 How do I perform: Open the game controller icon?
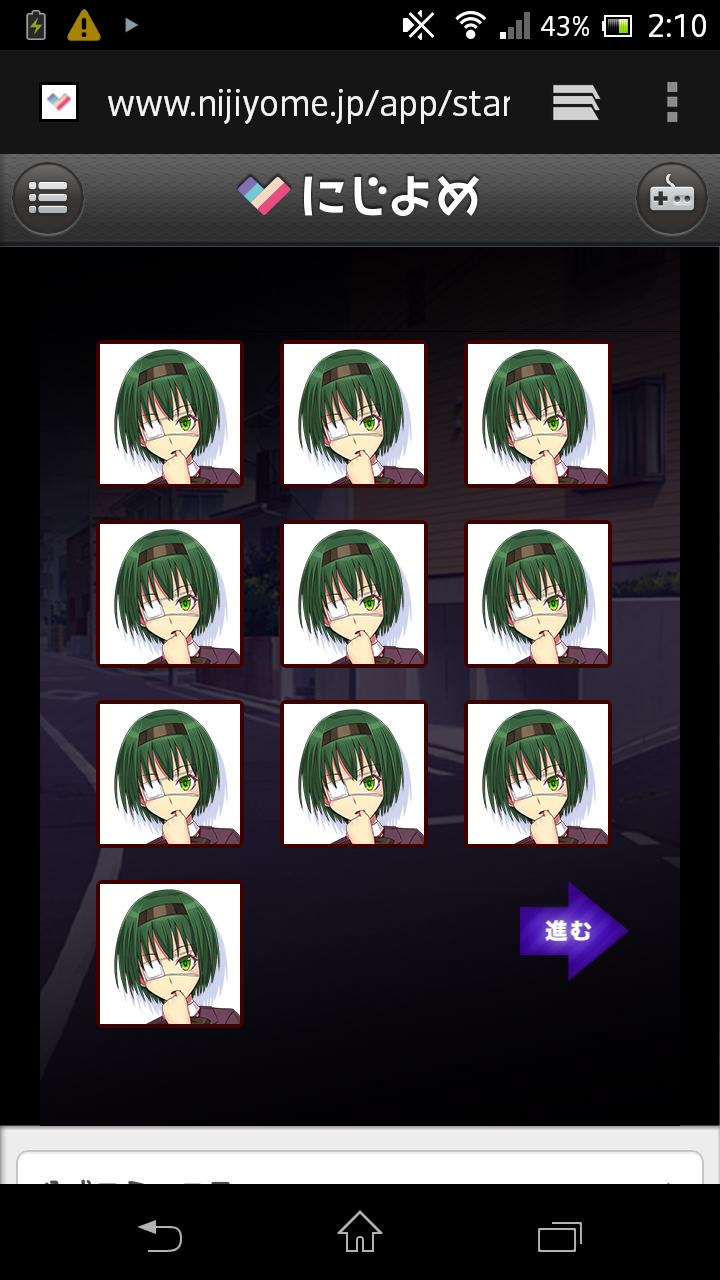[671, 198]
